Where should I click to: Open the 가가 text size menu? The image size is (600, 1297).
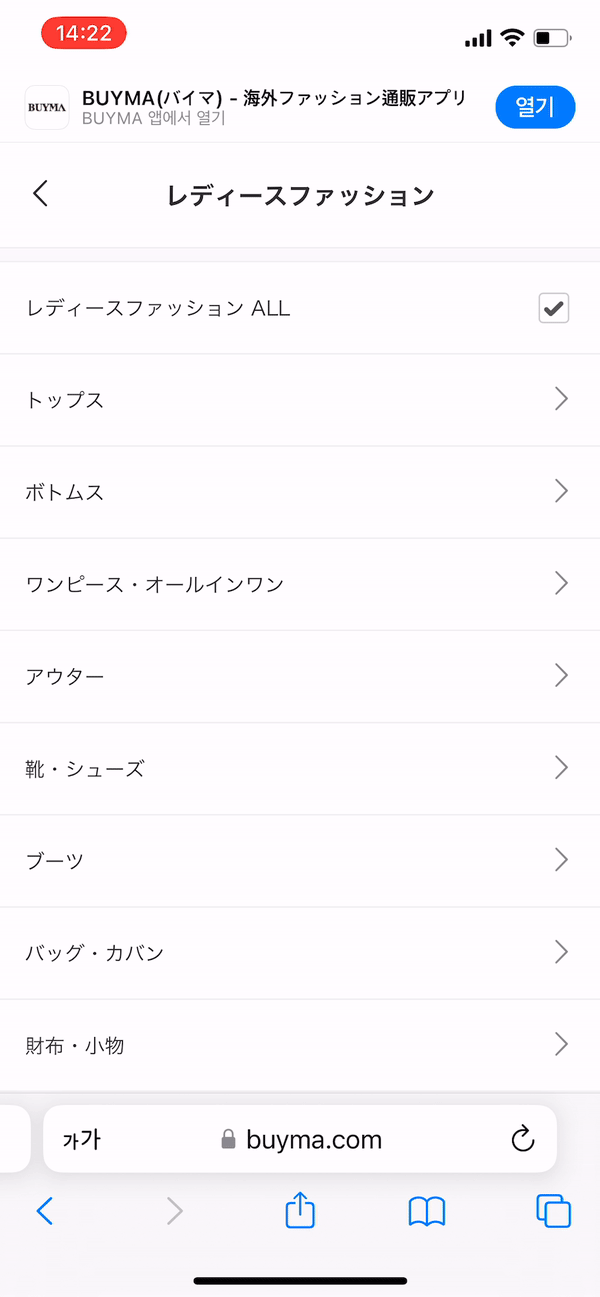point(81,1139)
